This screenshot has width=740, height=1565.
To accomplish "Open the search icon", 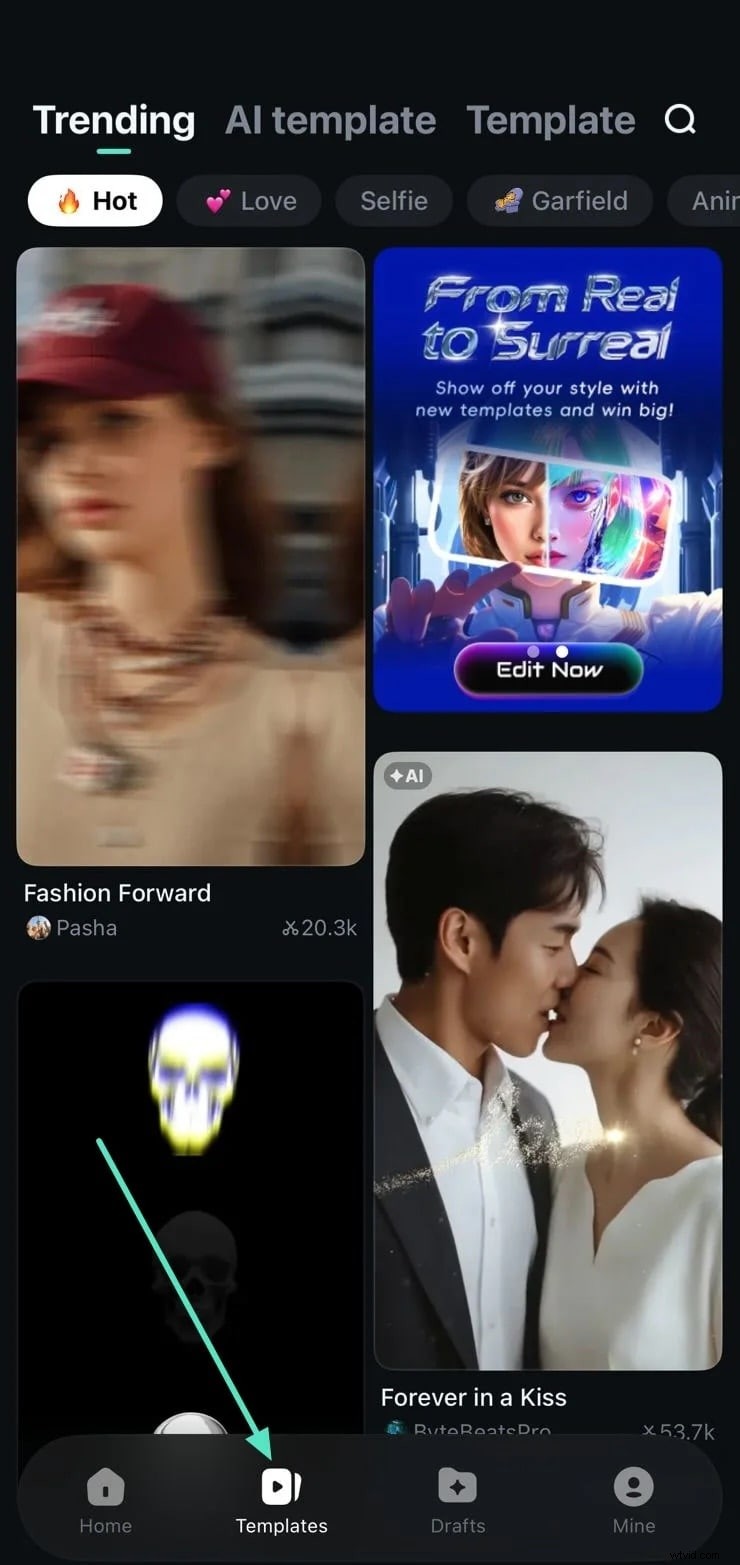I will point(680,121).
